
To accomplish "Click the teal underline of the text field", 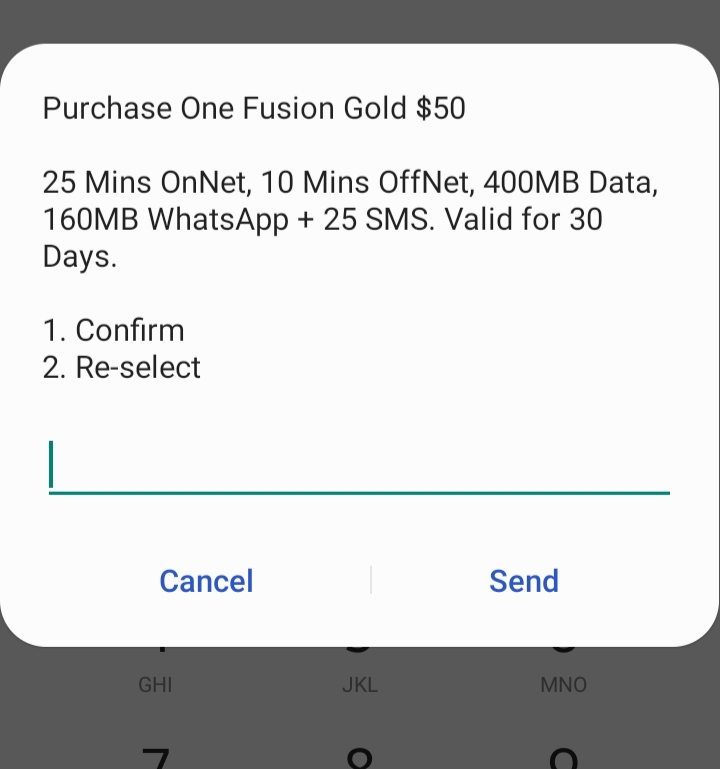I will click(x=360, y=492).
